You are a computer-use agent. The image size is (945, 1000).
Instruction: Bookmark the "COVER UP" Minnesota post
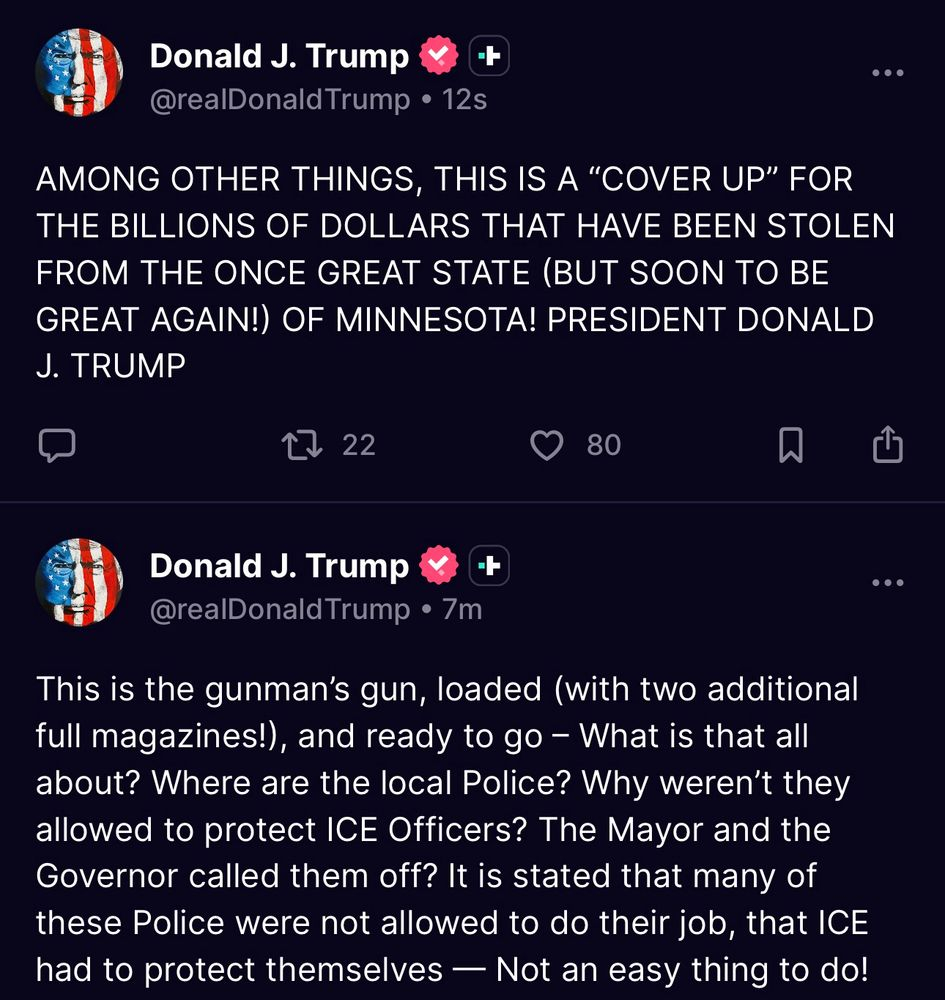click(x=790, y=446)
